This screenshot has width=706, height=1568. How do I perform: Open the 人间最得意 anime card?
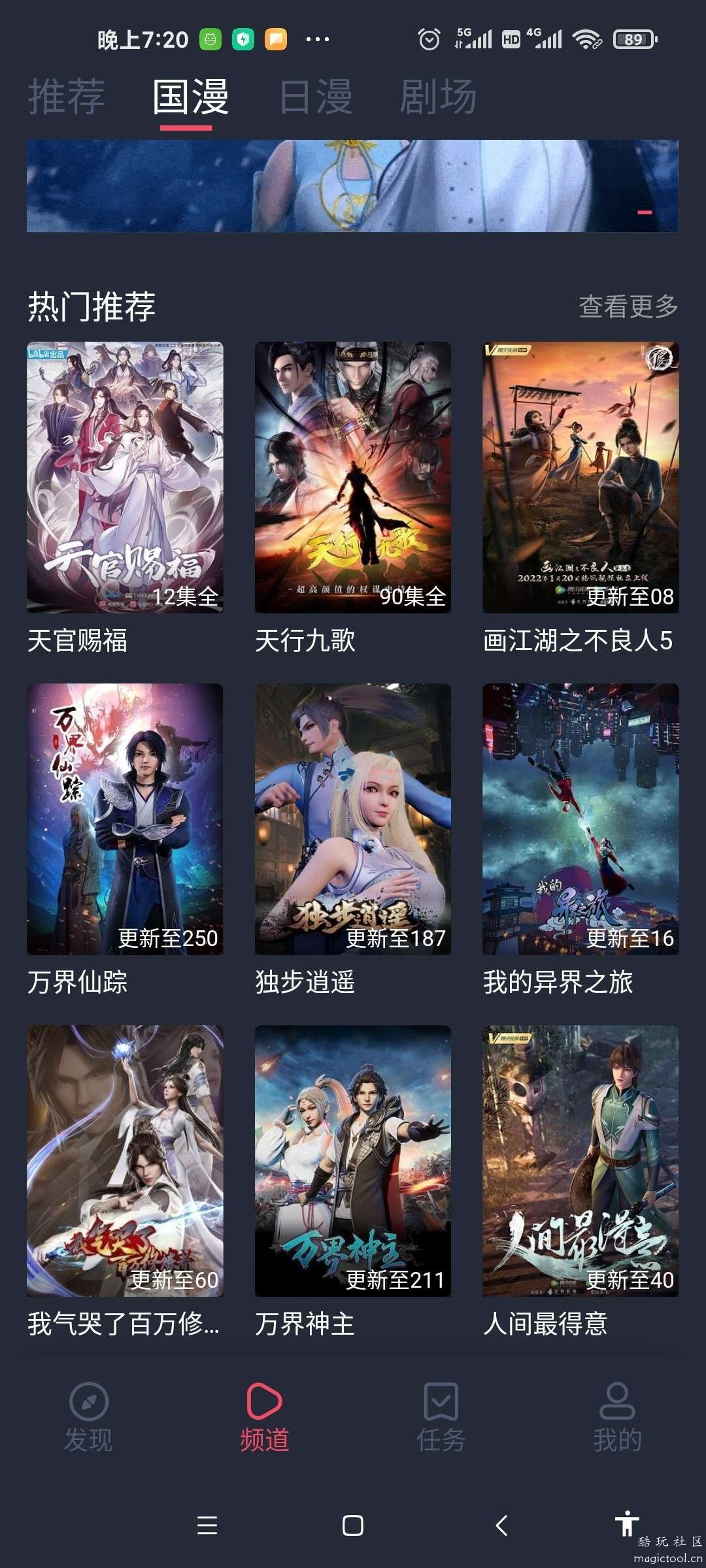580,1161
